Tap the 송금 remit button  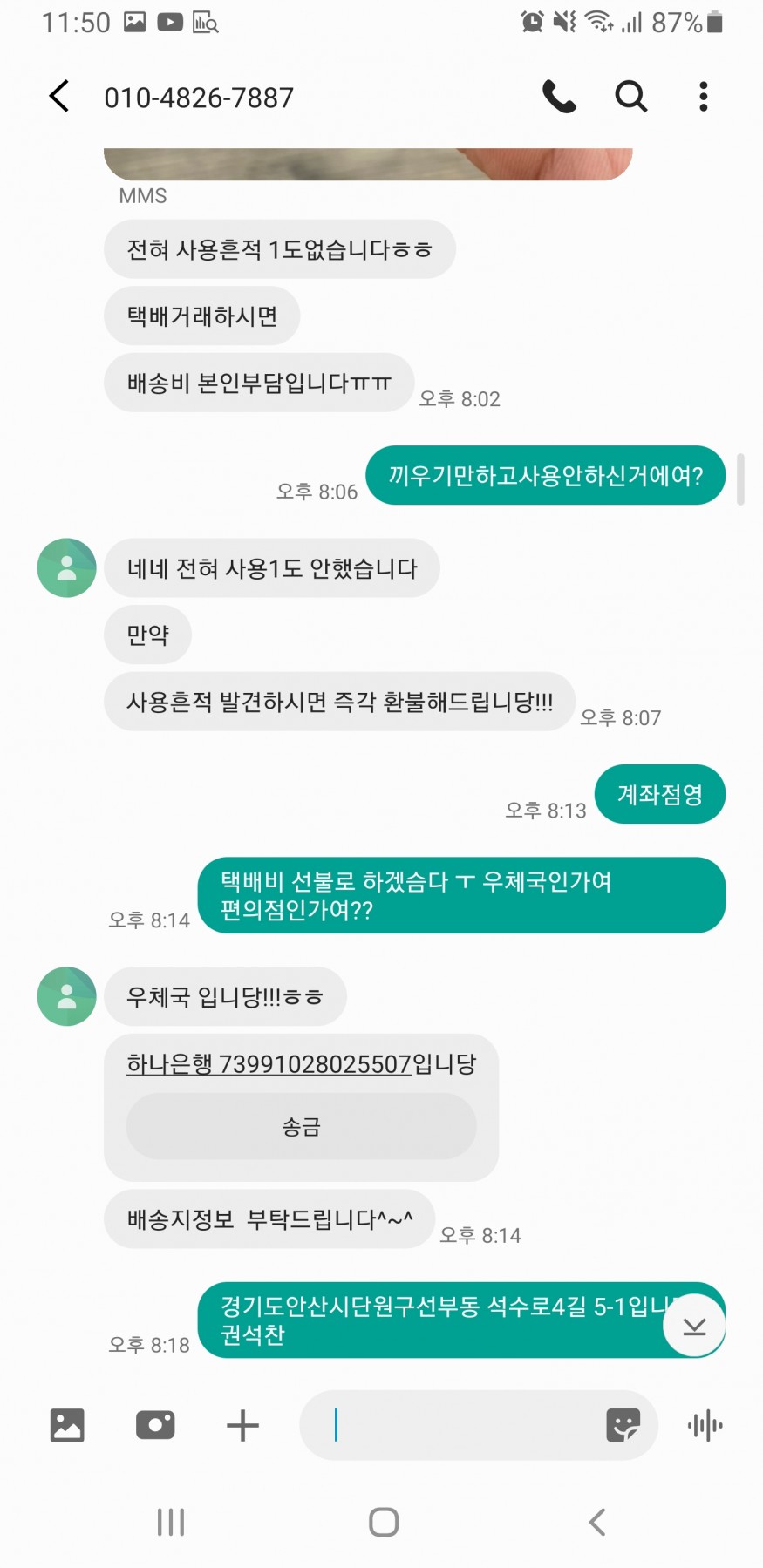[x=301, y=1126]
